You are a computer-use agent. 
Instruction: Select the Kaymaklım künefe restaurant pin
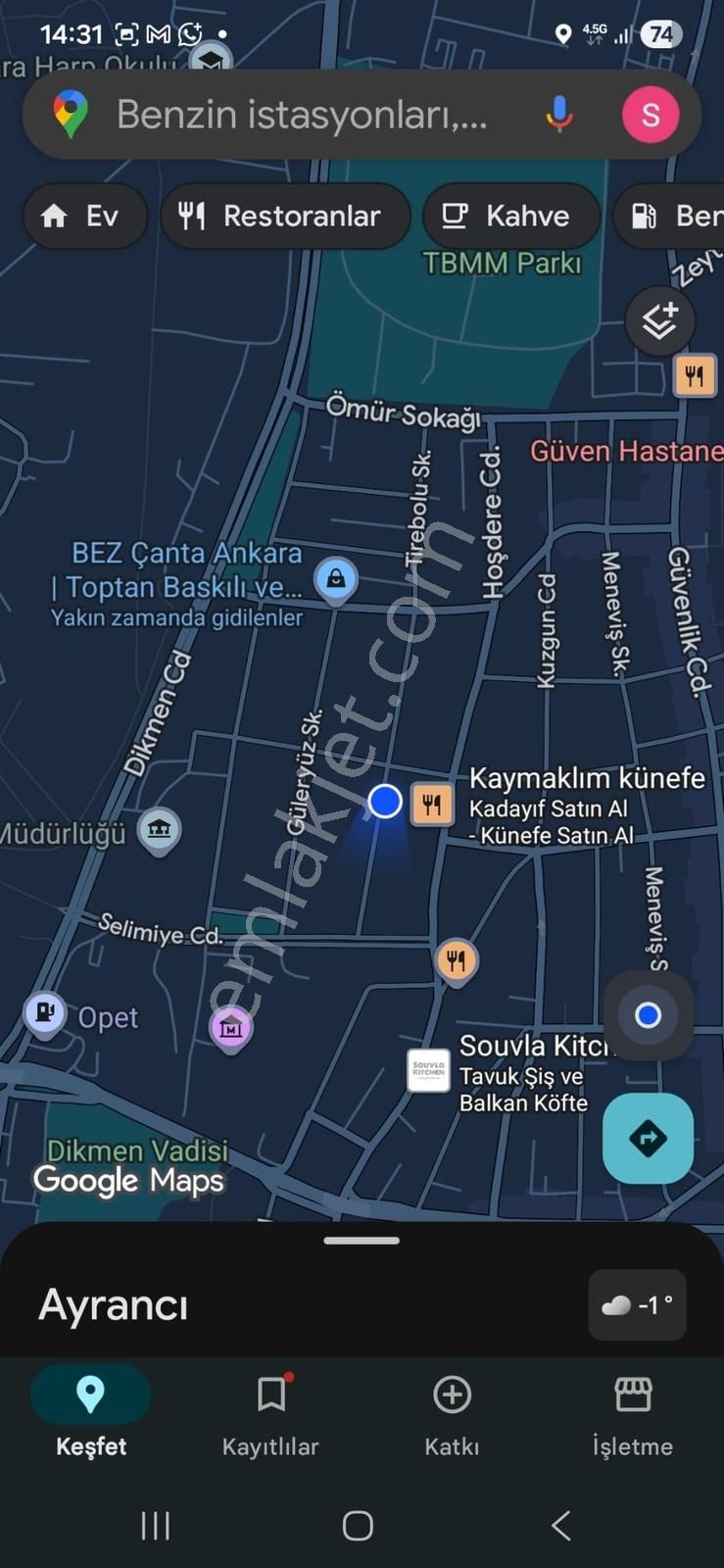pyautogui.click(x=431, y=805)
